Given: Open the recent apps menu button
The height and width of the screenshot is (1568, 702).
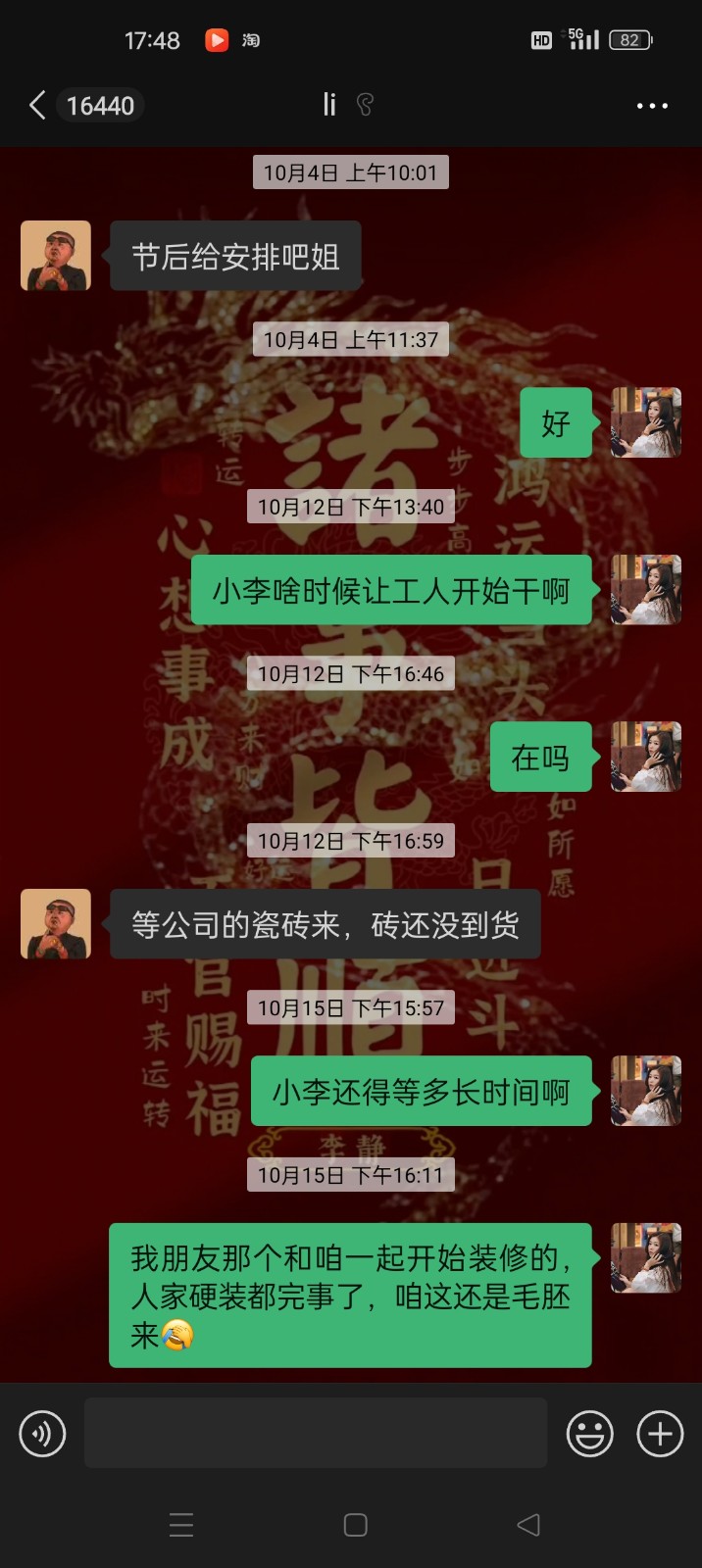Looking at the screenshot, I should [181, 1525].
